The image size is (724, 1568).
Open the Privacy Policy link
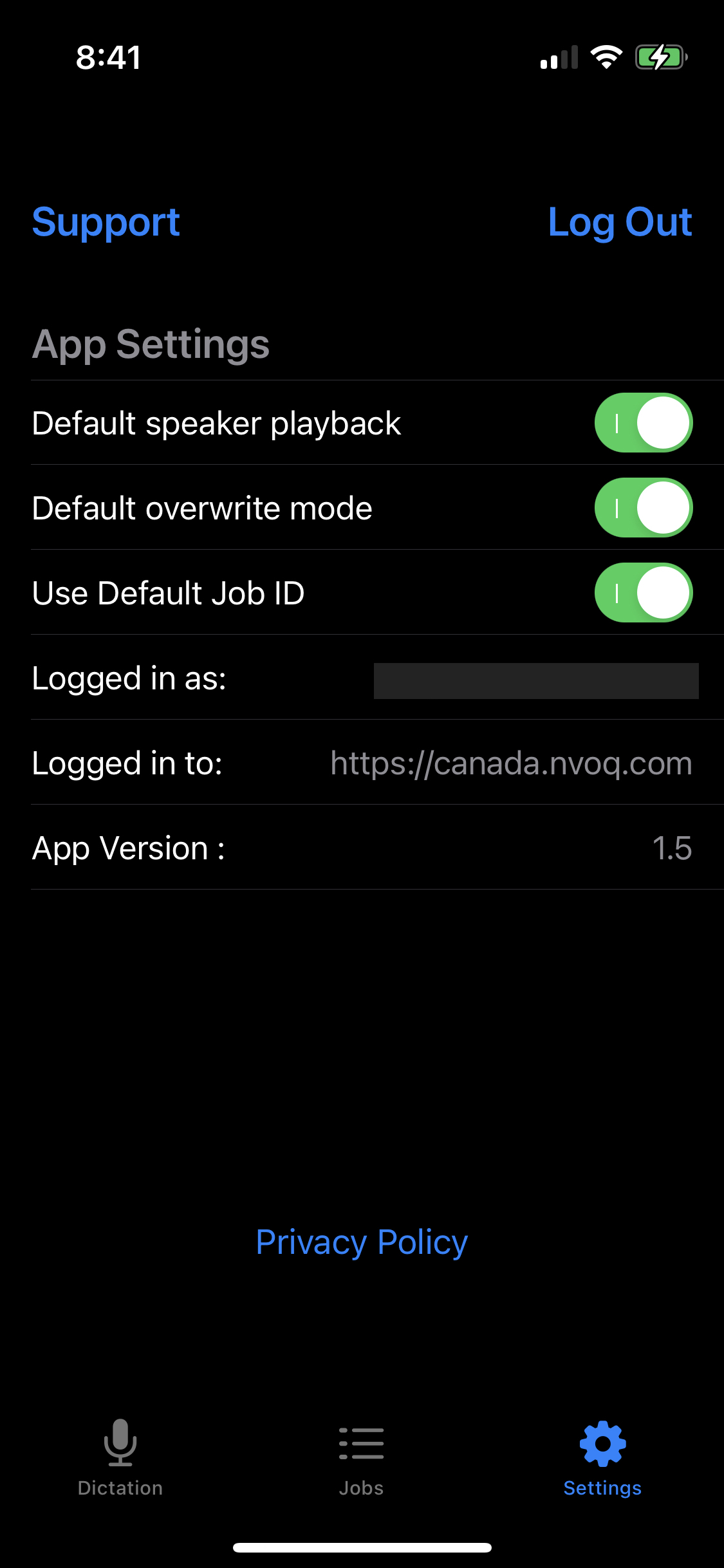pyautogui.click(x=362, y=1242)
